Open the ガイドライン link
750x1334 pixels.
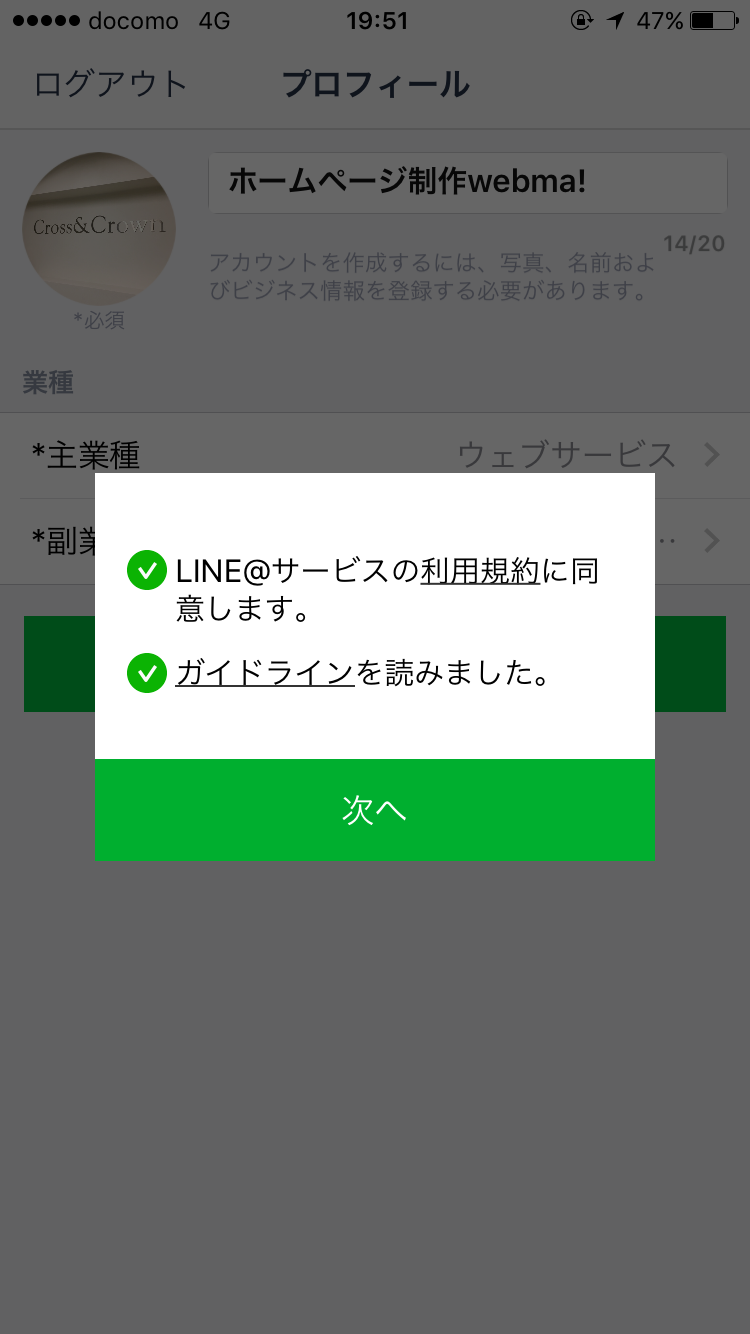265,673
